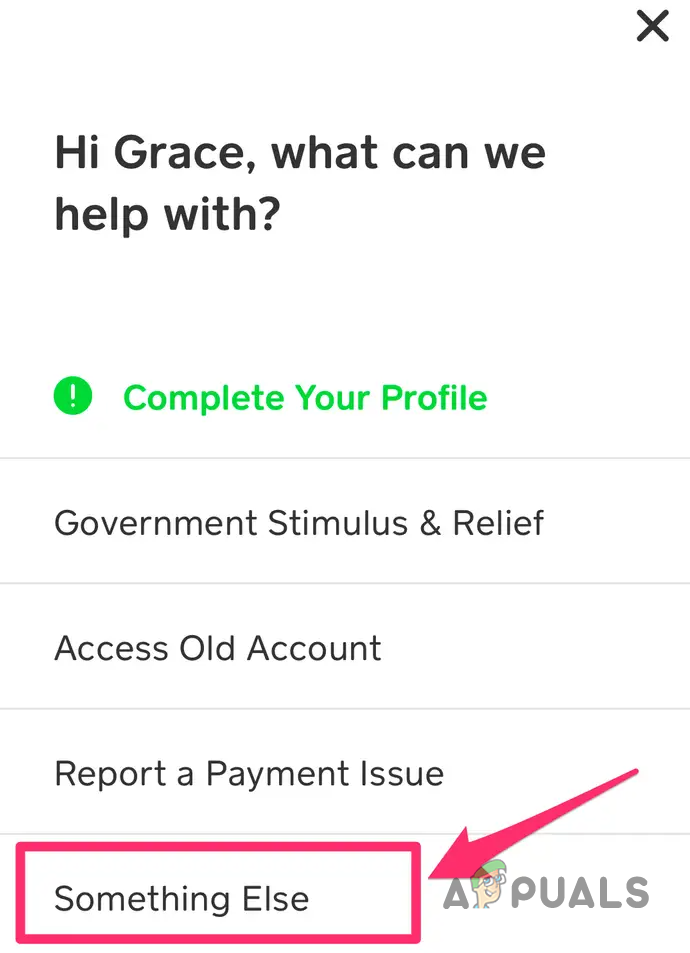This screenshot has height=953, width=690.
Task: Close the help screen
Action: click(653, 26)
